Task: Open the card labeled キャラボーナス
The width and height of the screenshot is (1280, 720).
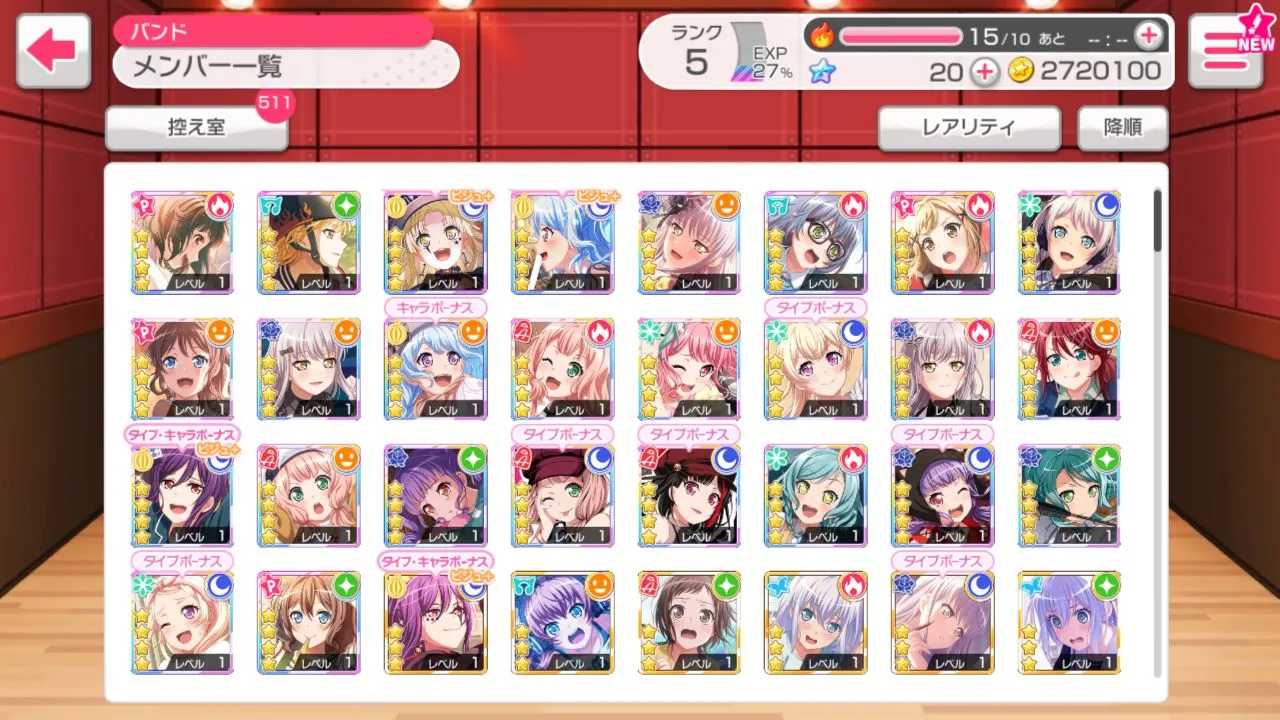Action: [435, 369]
